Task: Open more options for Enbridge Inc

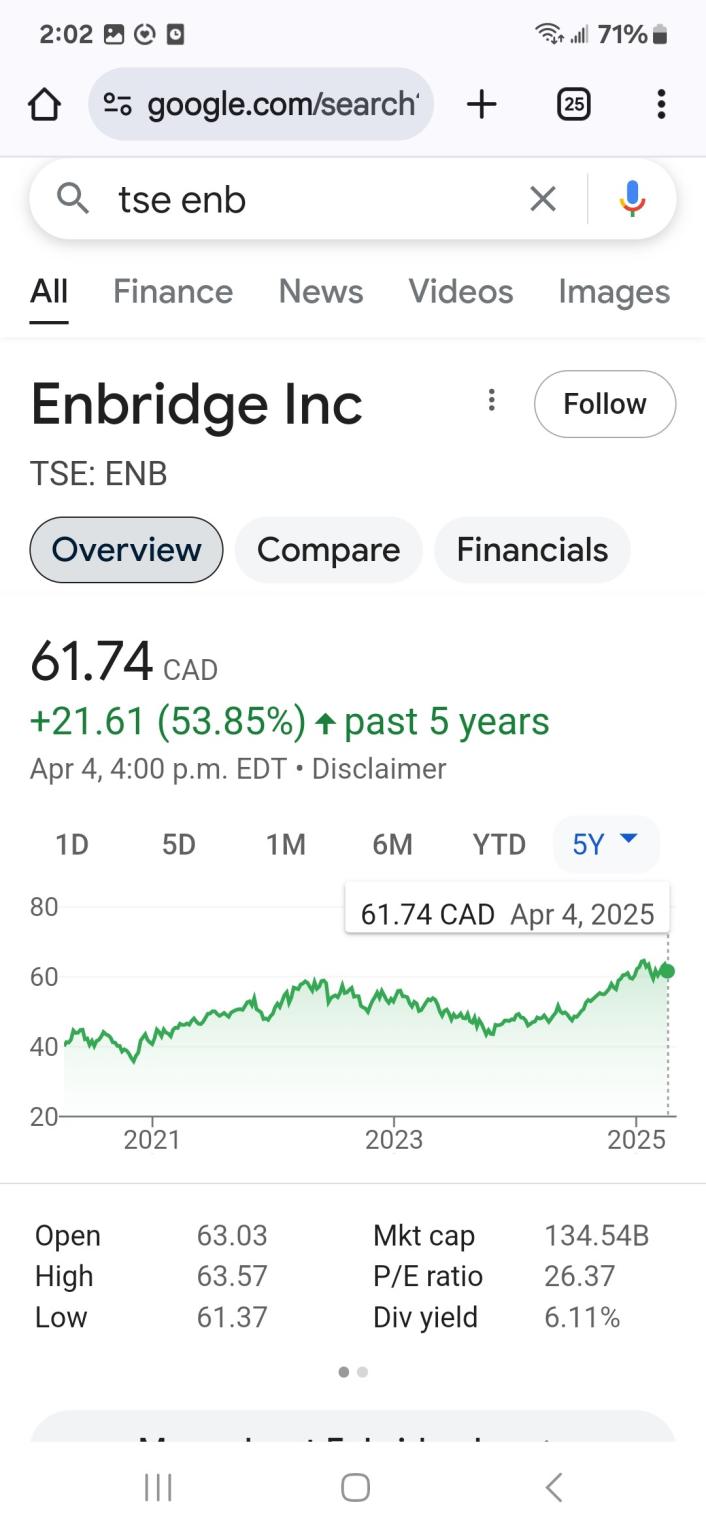Action: 491,401
